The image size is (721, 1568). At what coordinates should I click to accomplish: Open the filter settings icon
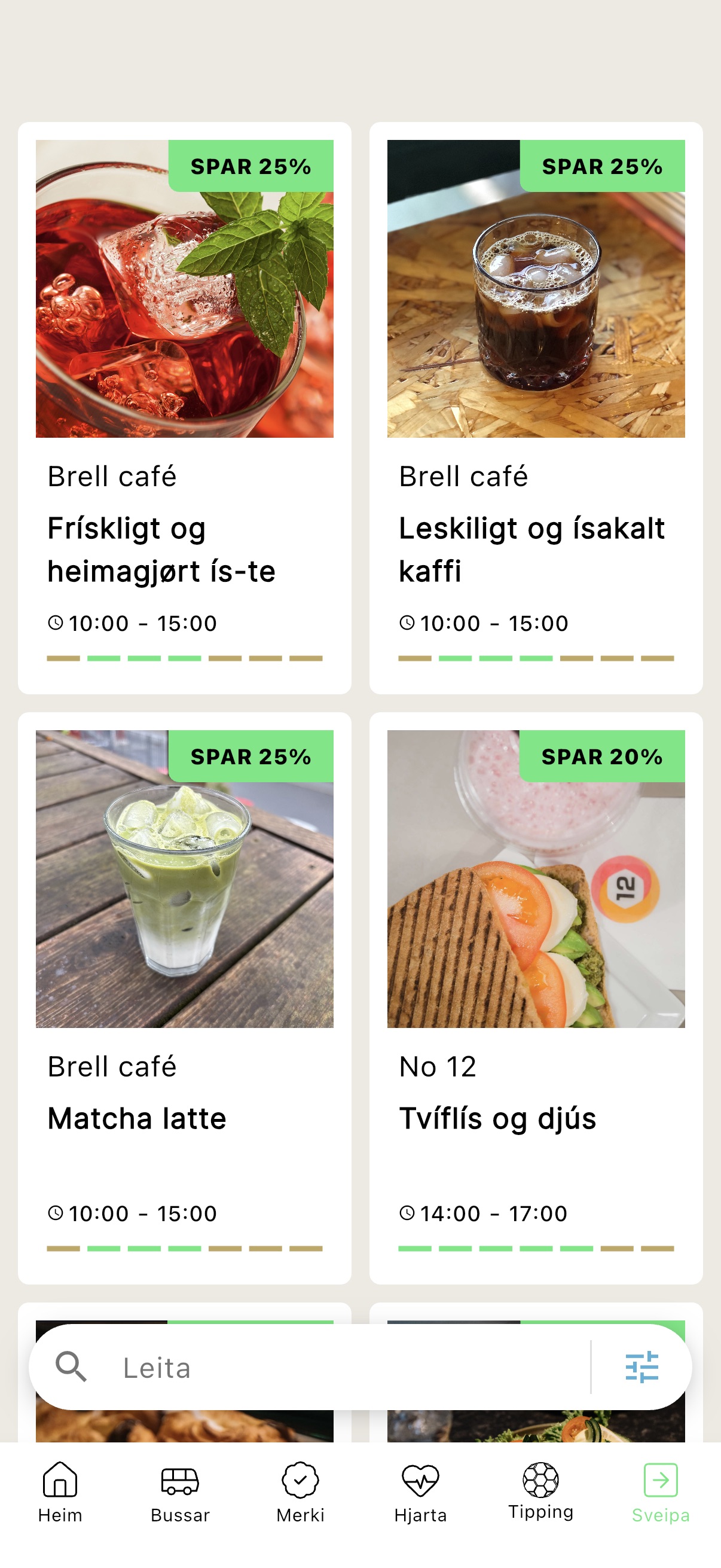coord(641,1367)
